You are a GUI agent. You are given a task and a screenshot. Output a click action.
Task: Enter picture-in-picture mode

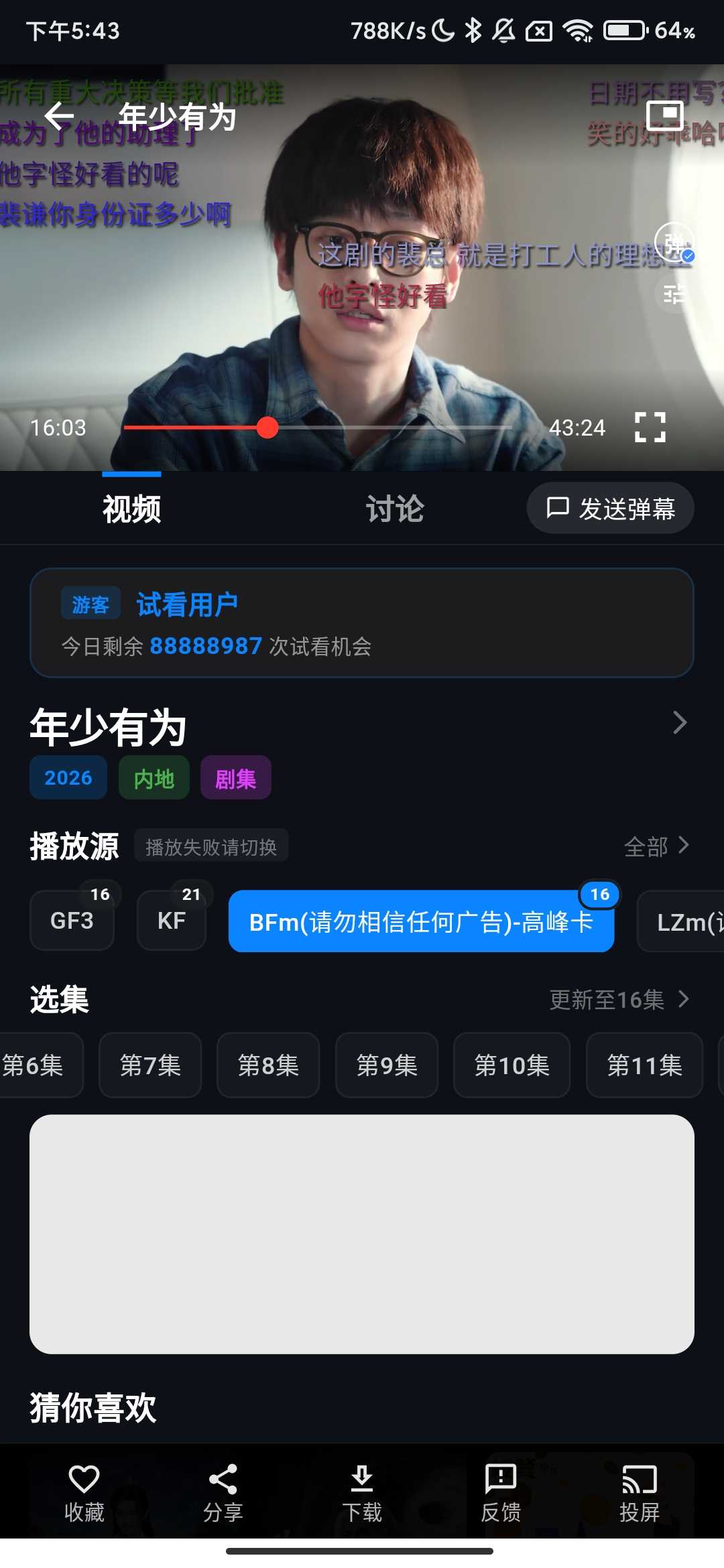(664, 116)
